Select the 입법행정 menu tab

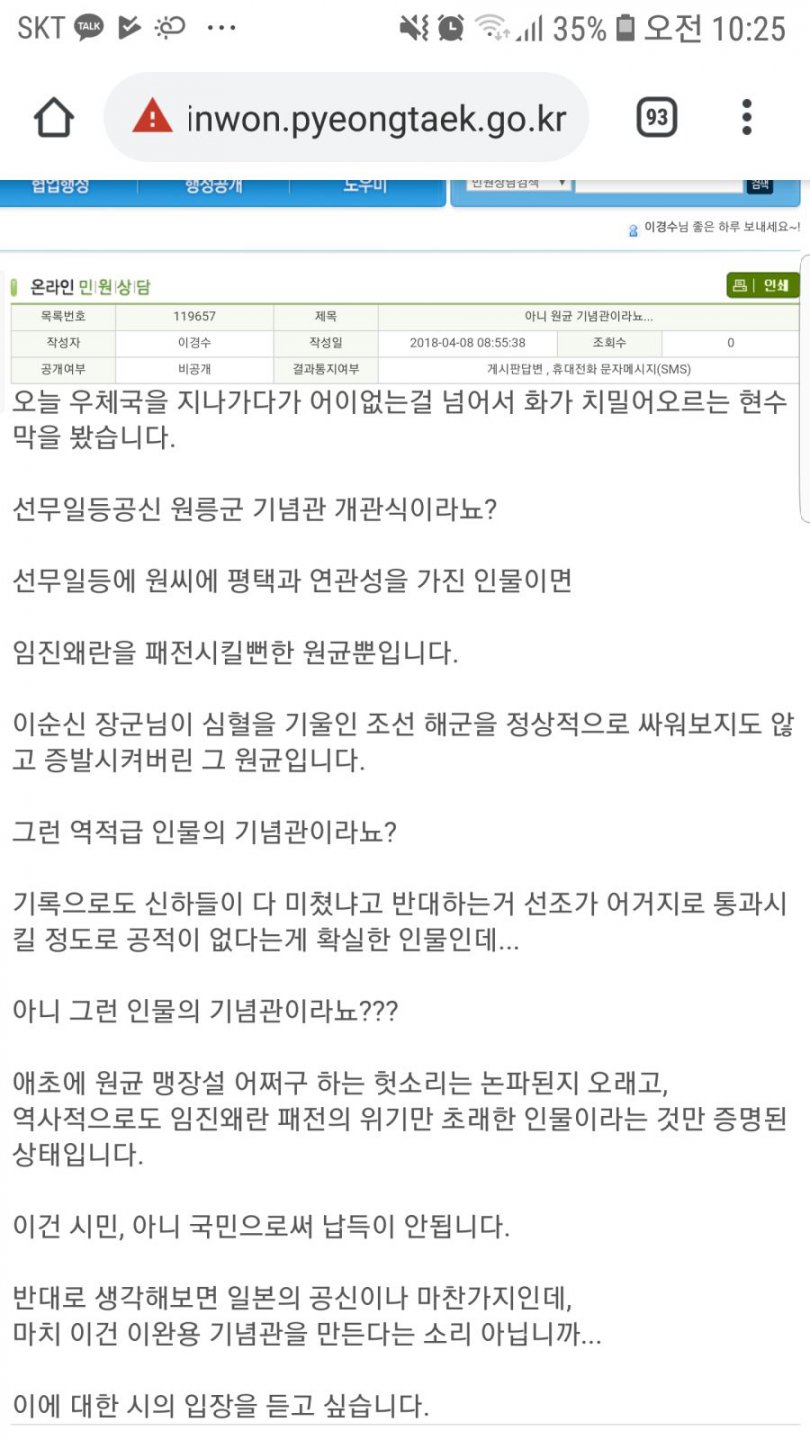60,187
